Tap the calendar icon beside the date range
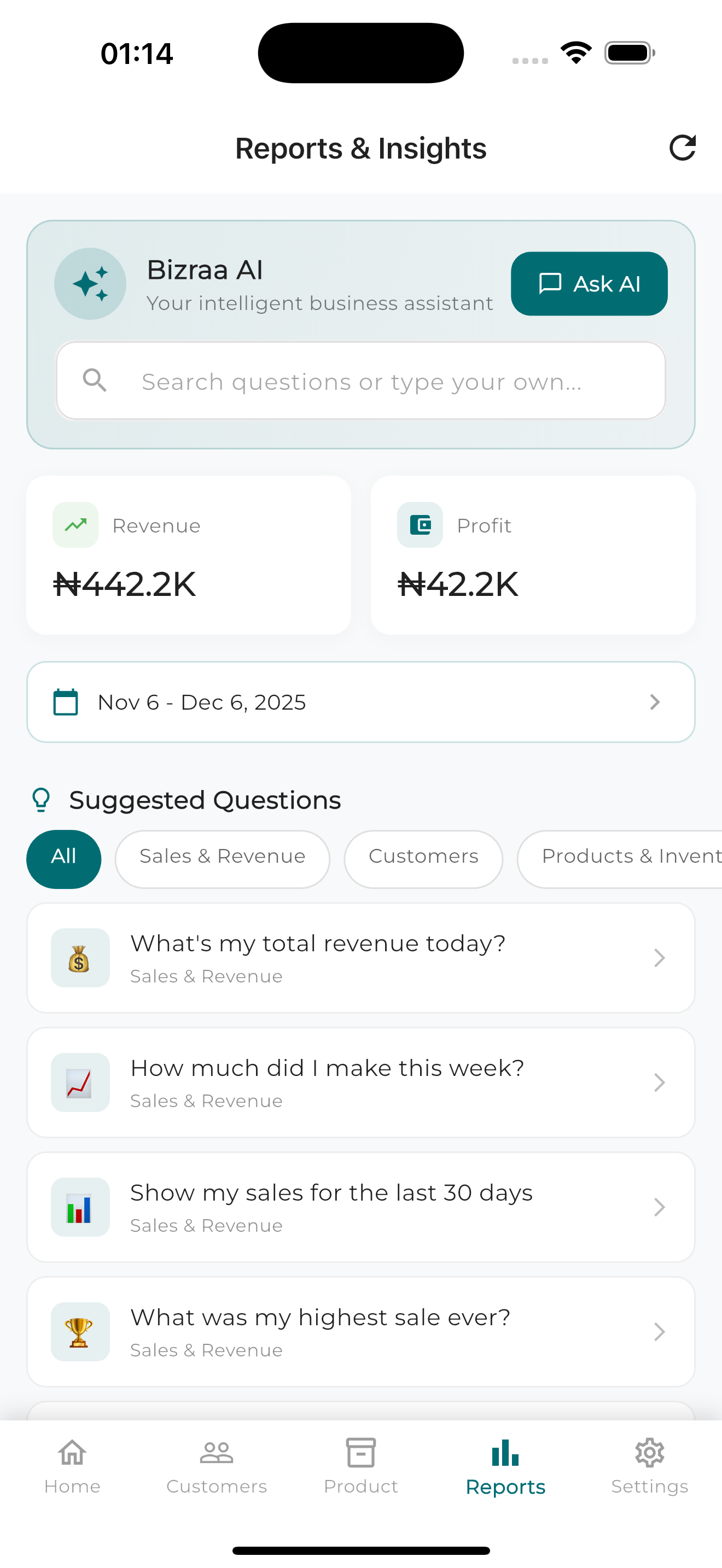Screen dimensions: 722x1568 (66, 702)
